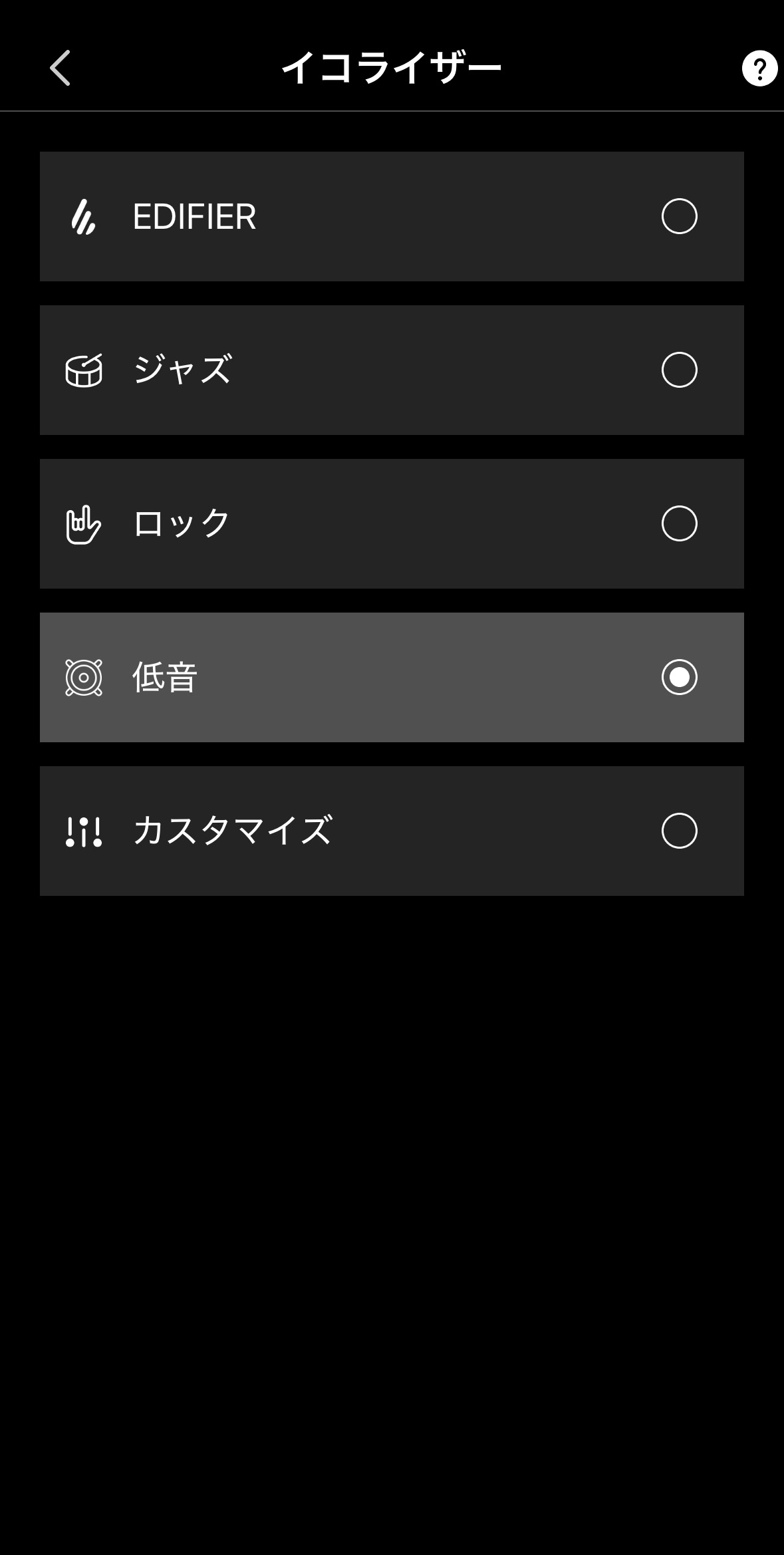Click the selected 低音 radio button
The height and width of the screenshot is (1555, 784).
point(679,678)
